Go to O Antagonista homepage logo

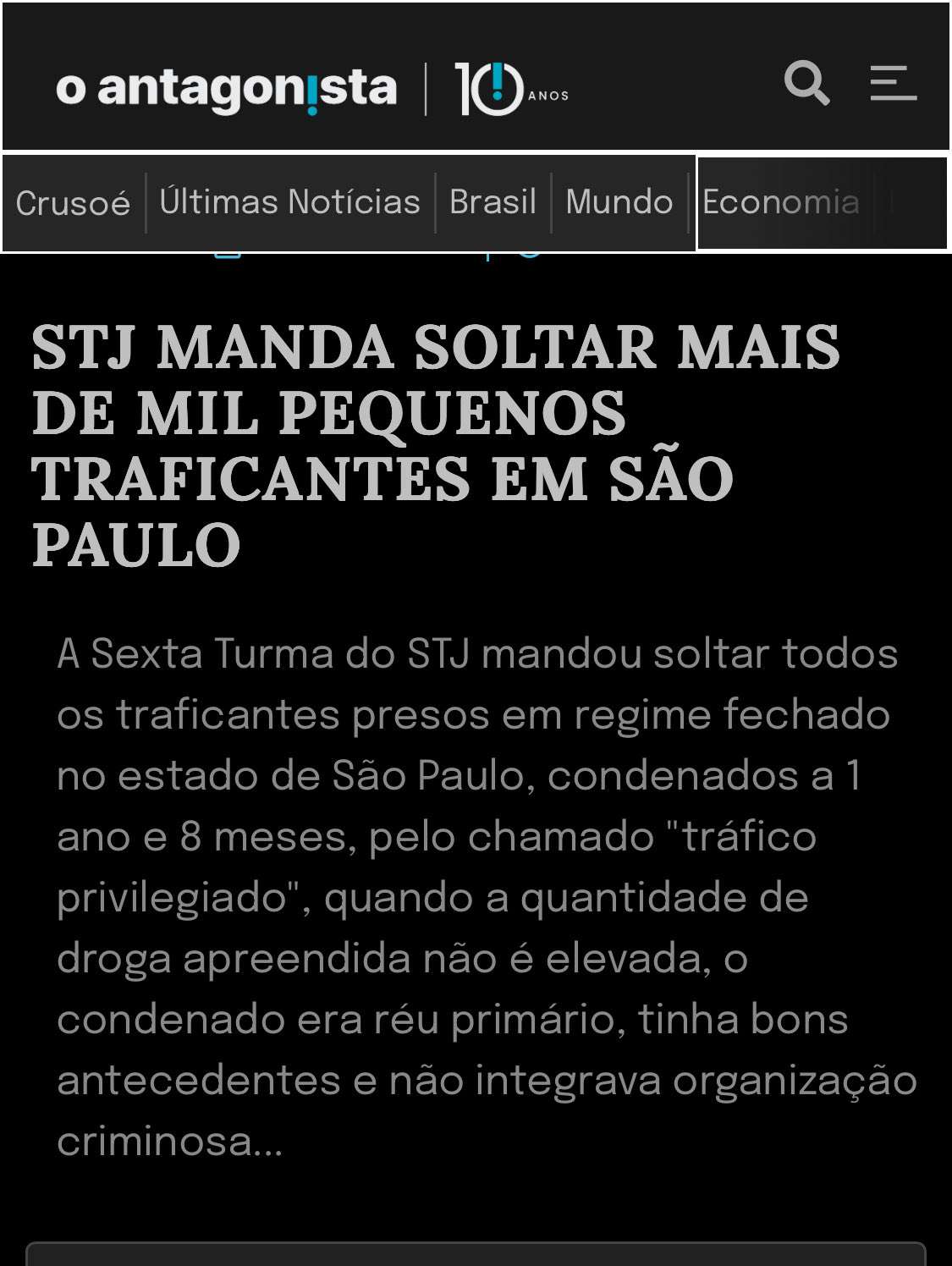226,88
